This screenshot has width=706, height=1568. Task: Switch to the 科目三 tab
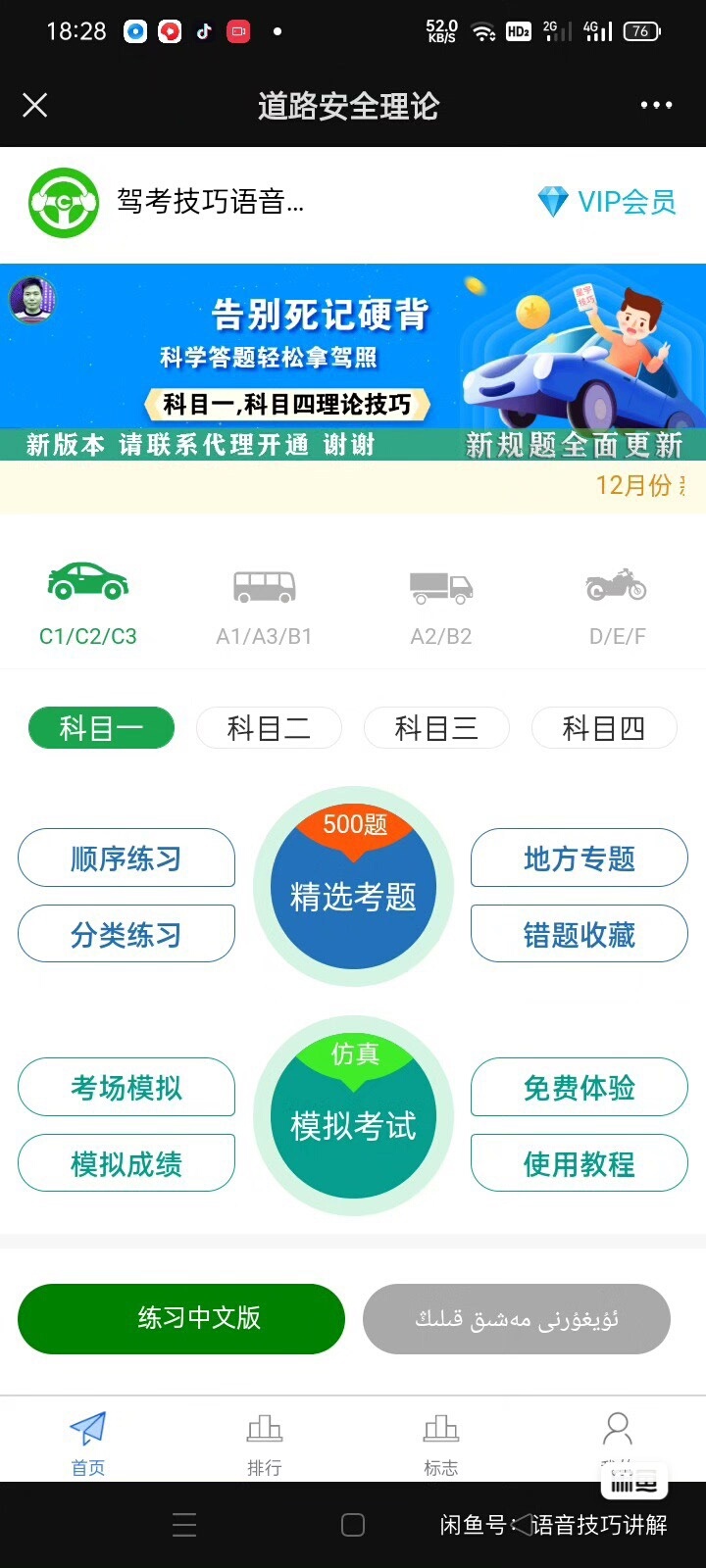click(x=436, y=728)
